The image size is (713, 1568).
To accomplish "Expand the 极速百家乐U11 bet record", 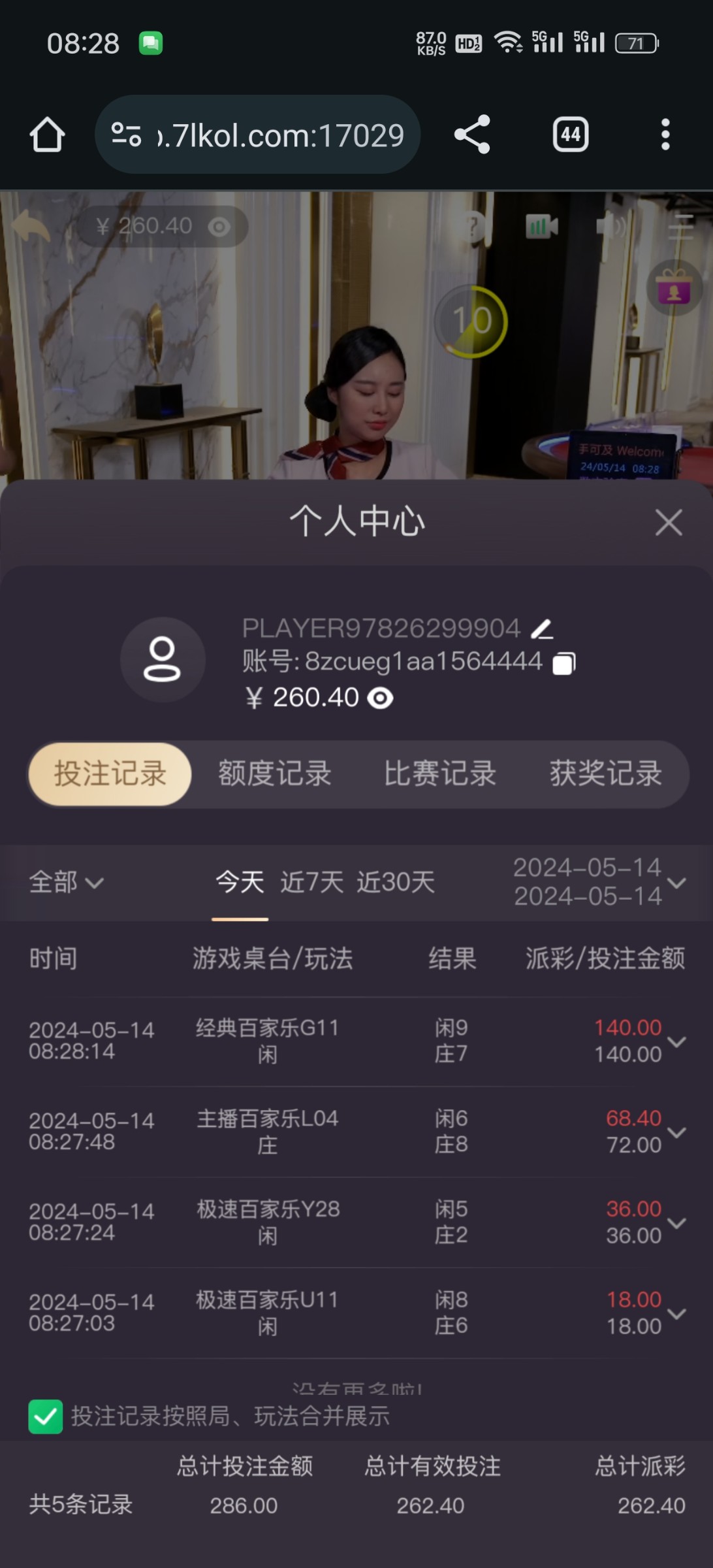I will pos(677,1313).
